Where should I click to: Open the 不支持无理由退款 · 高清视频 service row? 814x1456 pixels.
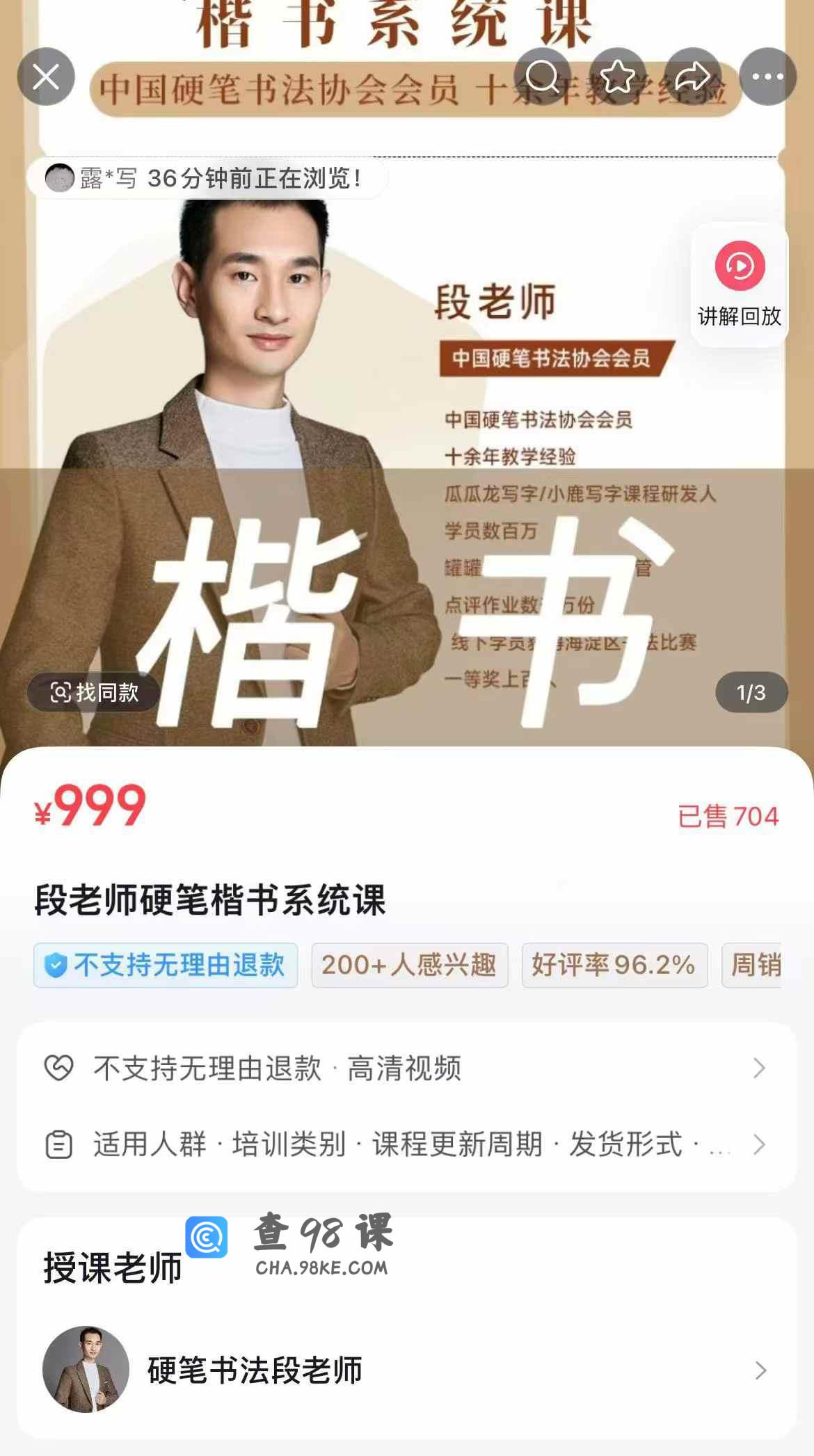click(x=406, y=1068)
